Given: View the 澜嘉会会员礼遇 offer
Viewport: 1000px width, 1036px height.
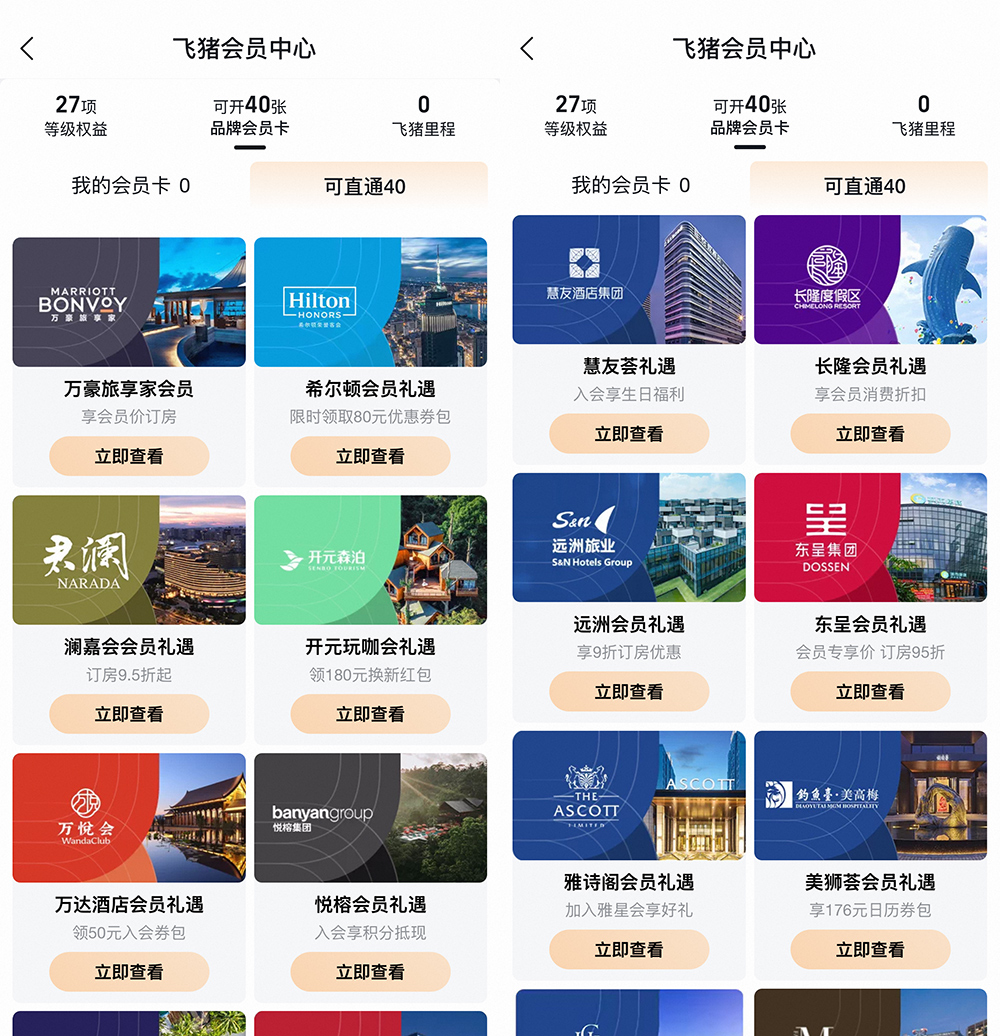Looking at the screenshot, I should click(x=129, y=714).
